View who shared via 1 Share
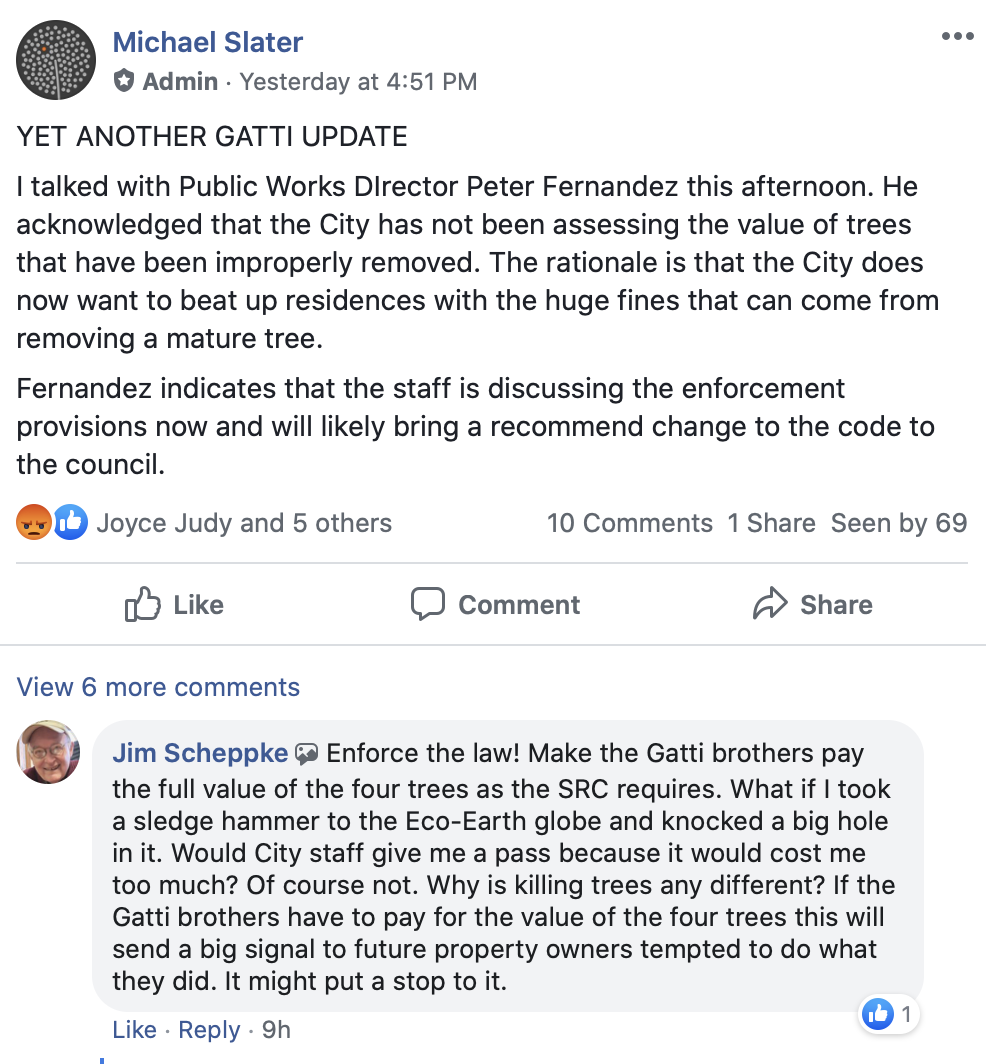This screenshot has width=986, height=1064. (x=771, y=523)
